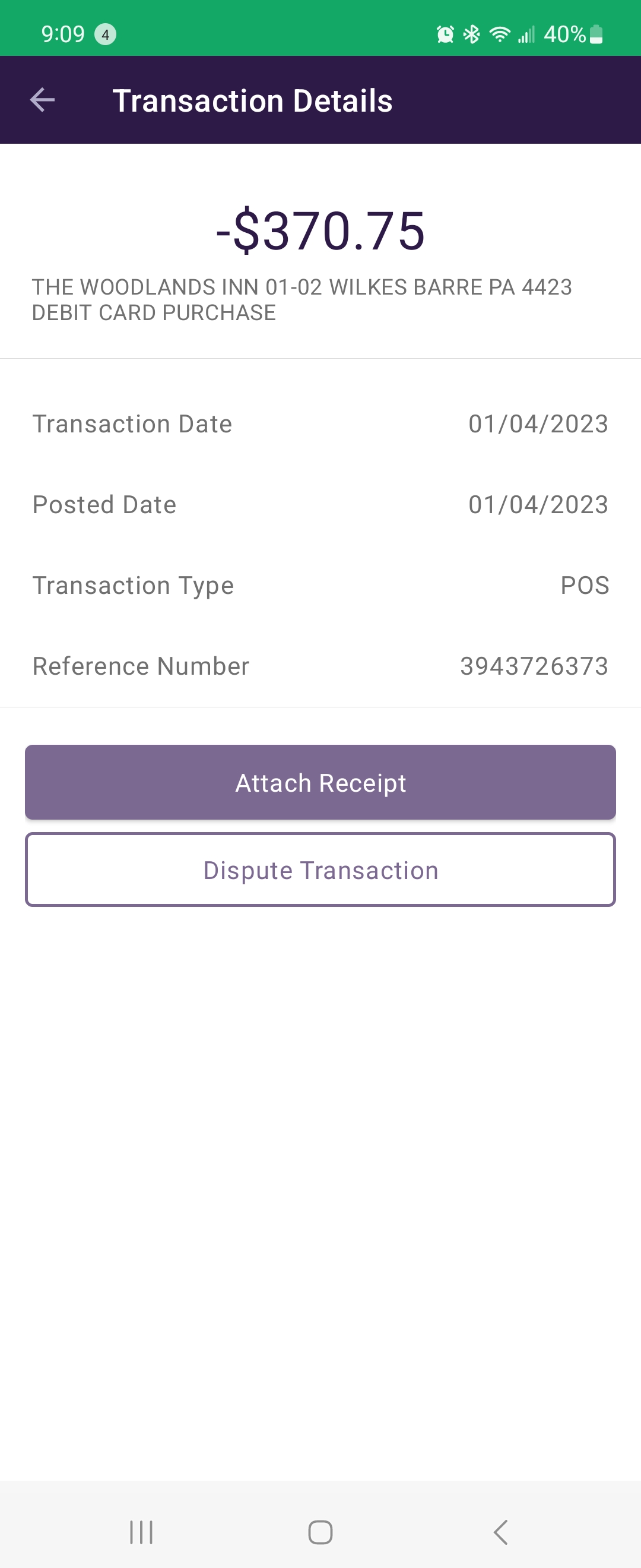Tap the Posted Date value 01/04/2023
The height and width of the screenshot is (1568, 641).
coord(539,504)
